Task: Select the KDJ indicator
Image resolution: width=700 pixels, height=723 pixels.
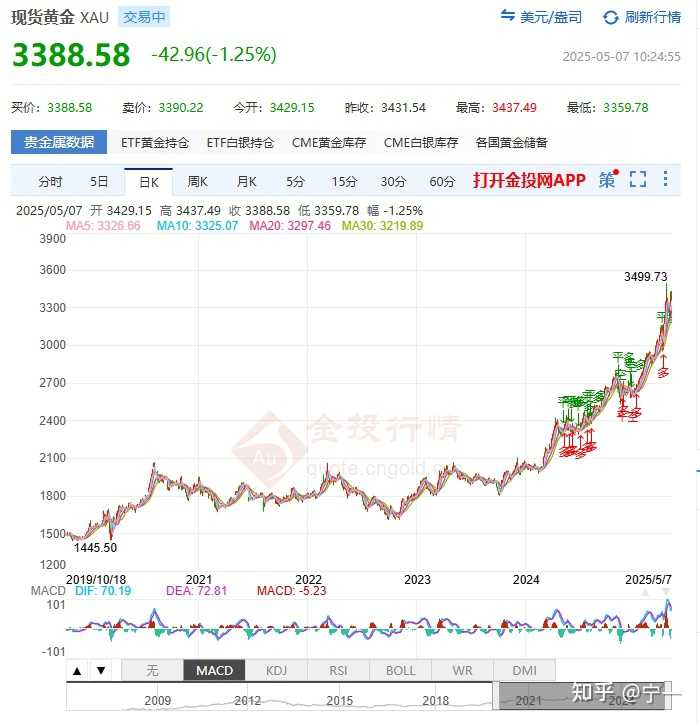Action: click(x=277, y=671)
